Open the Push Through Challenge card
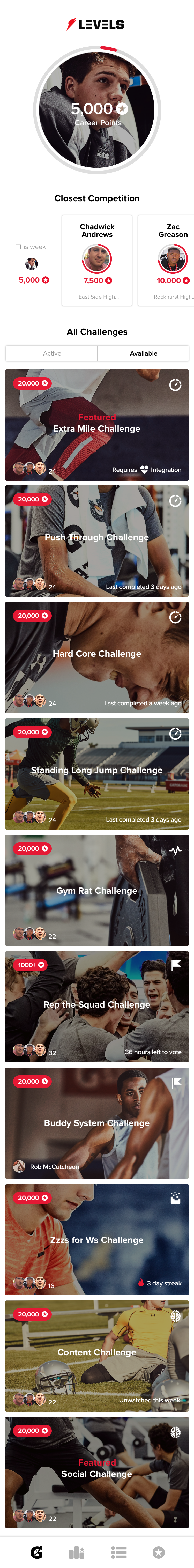This screenshot has width=194, height=1568. [97, 541]
